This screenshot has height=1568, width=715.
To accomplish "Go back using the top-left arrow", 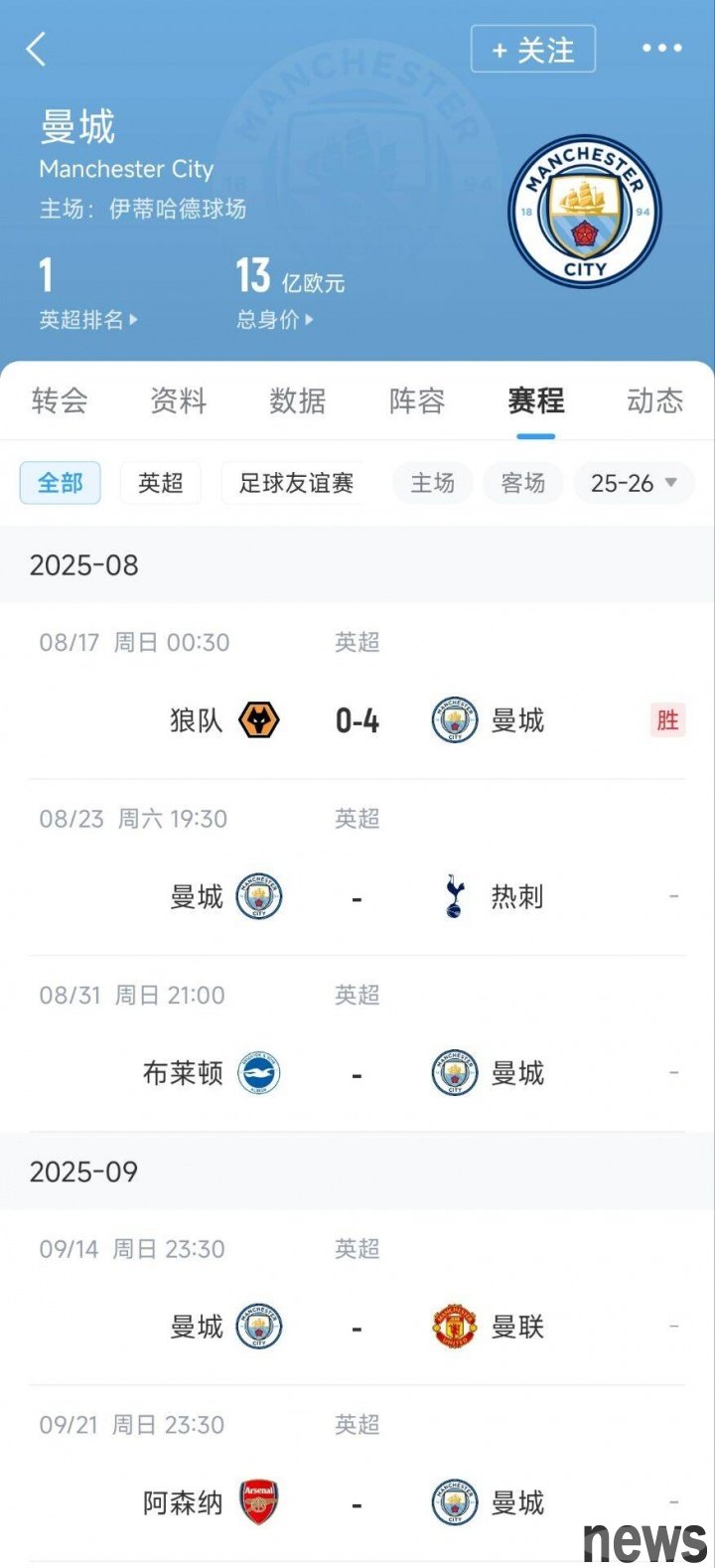I will 37,49.
